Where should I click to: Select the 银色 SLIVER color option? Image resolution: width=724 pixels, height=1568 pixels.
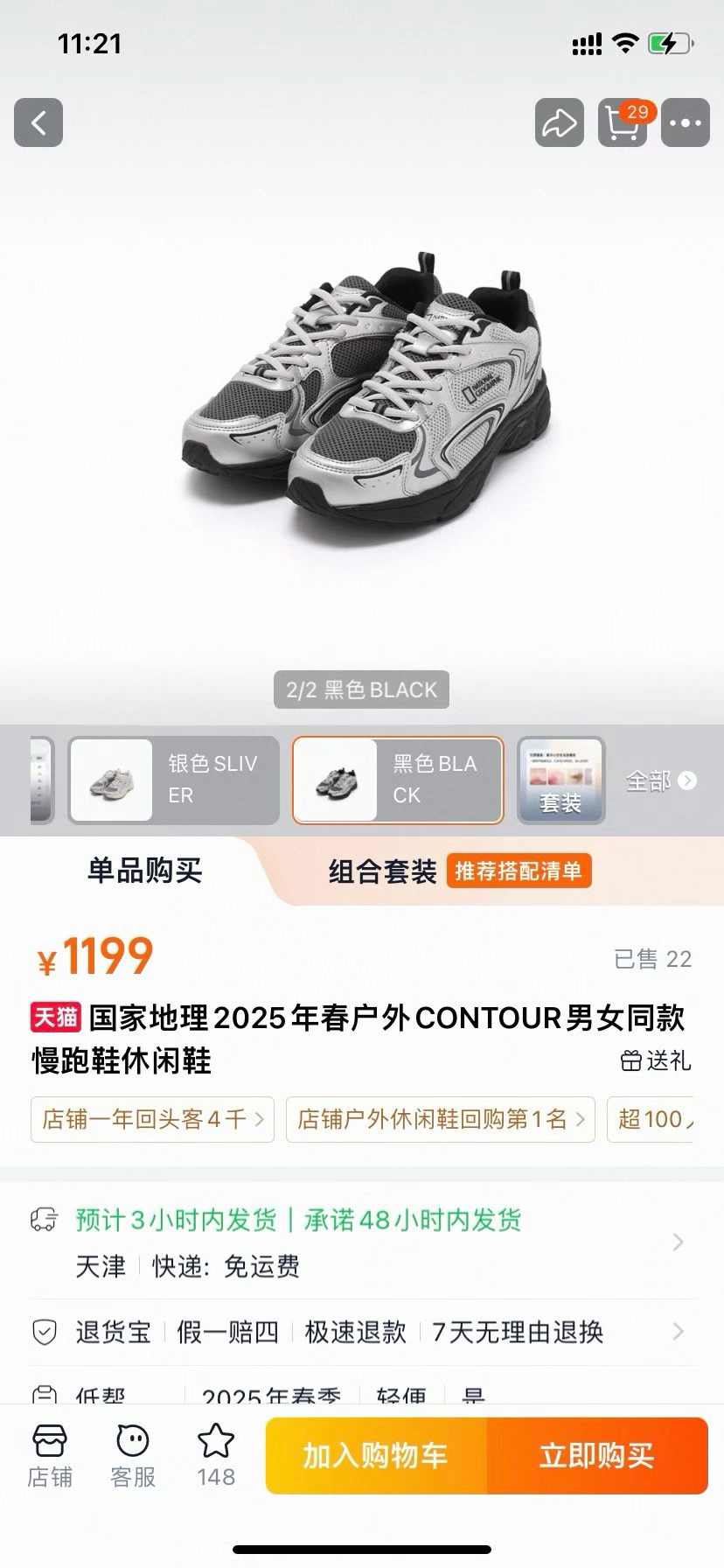174,780
